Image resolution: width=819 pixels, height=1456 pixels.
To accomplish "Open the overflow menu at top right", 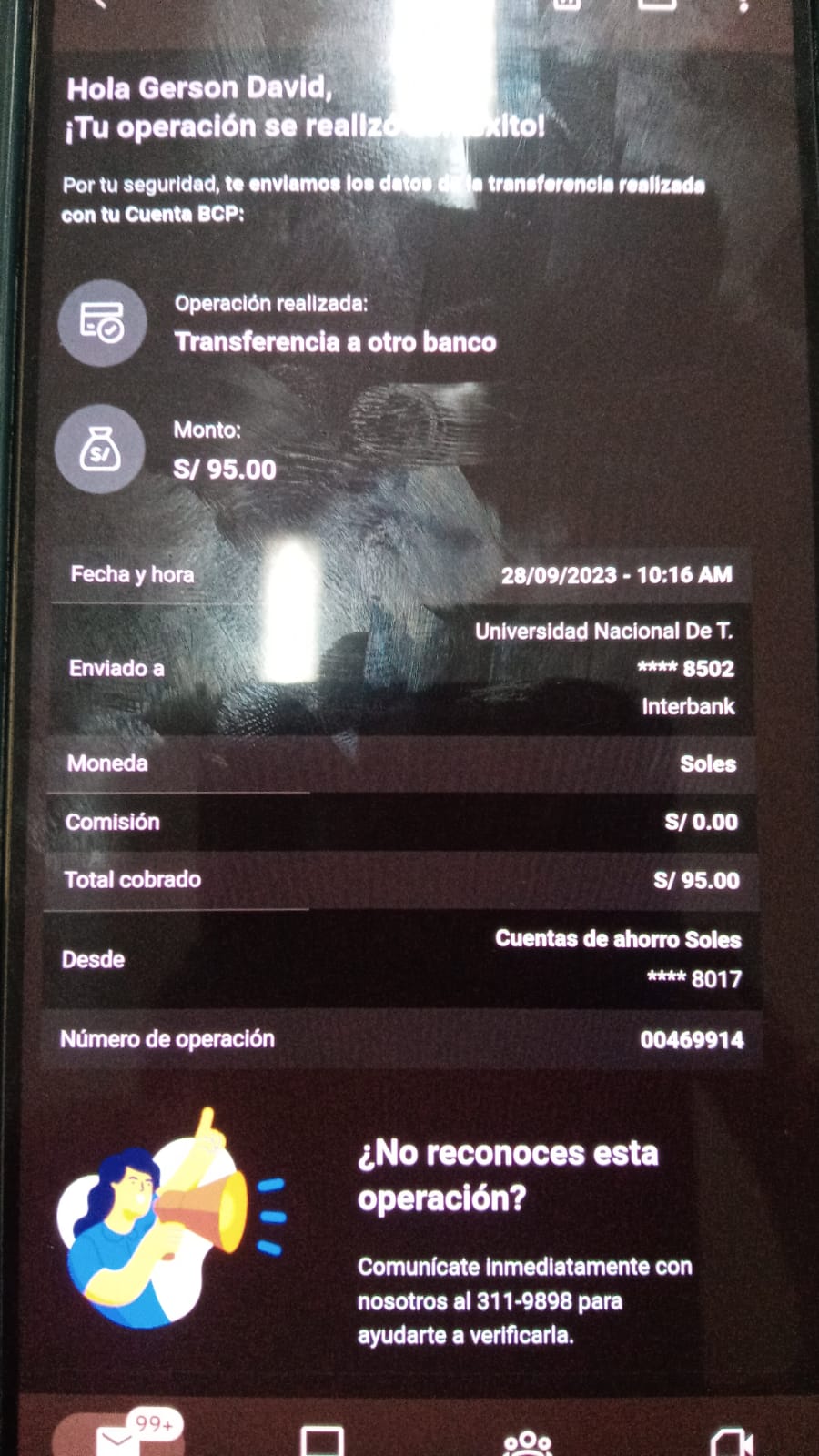I will pos(743,5).
